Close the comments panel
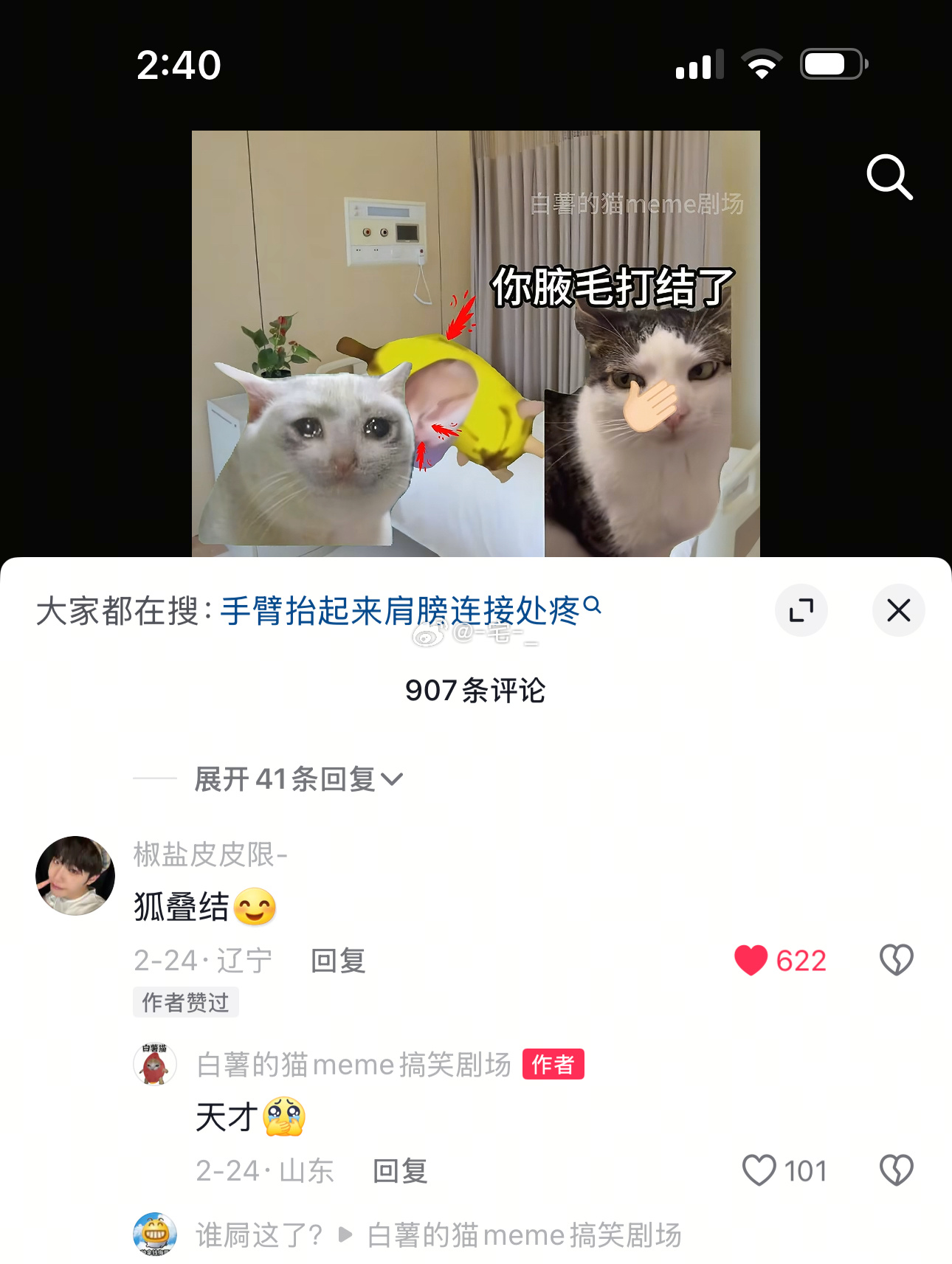 coord(898,610)
